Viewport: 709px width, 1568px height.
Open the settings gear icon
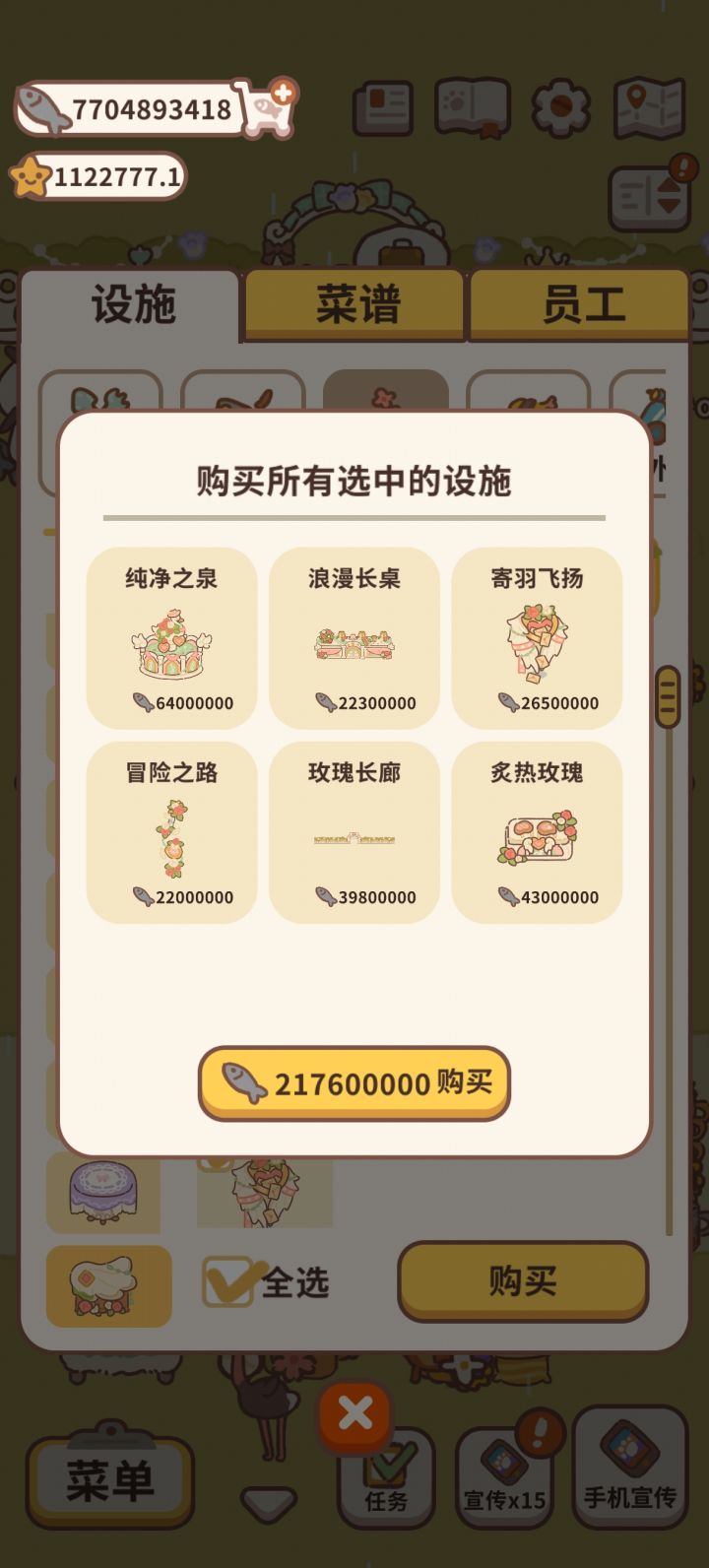point(560,106)
